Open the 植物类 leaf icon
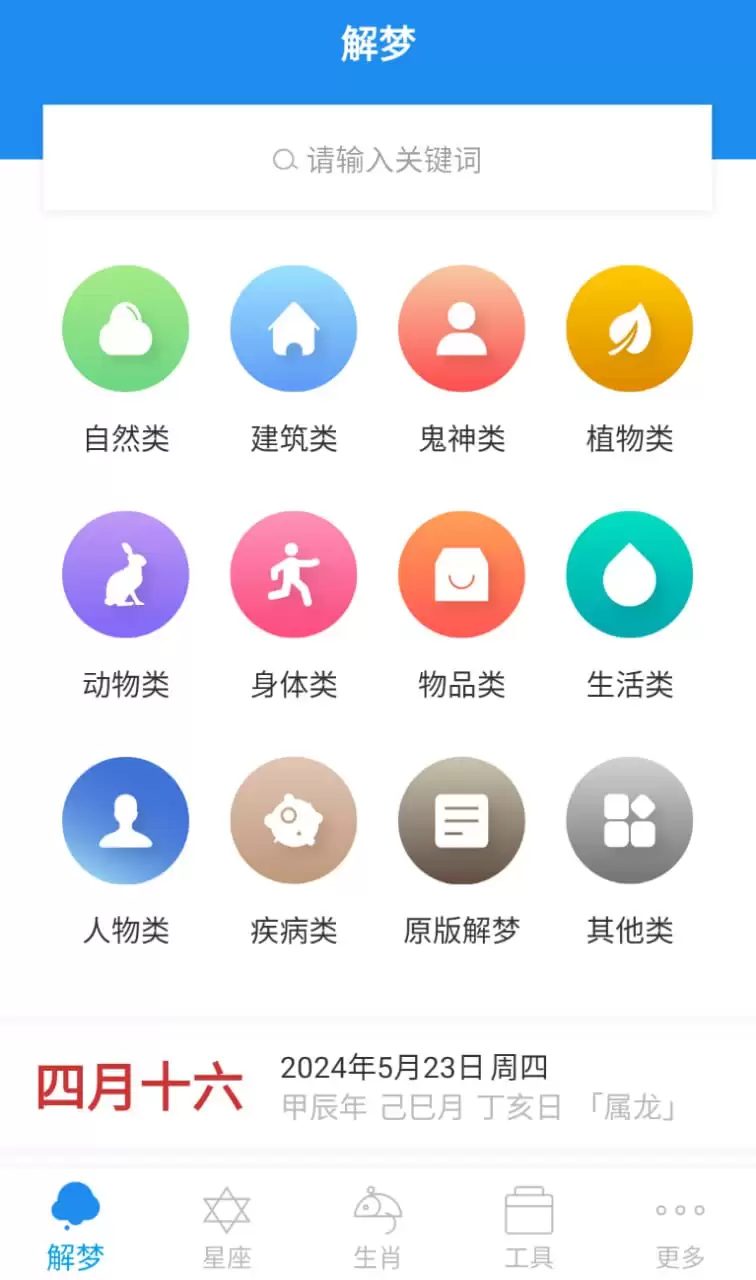Screen dimensions: 756x1280 (629, 328)
